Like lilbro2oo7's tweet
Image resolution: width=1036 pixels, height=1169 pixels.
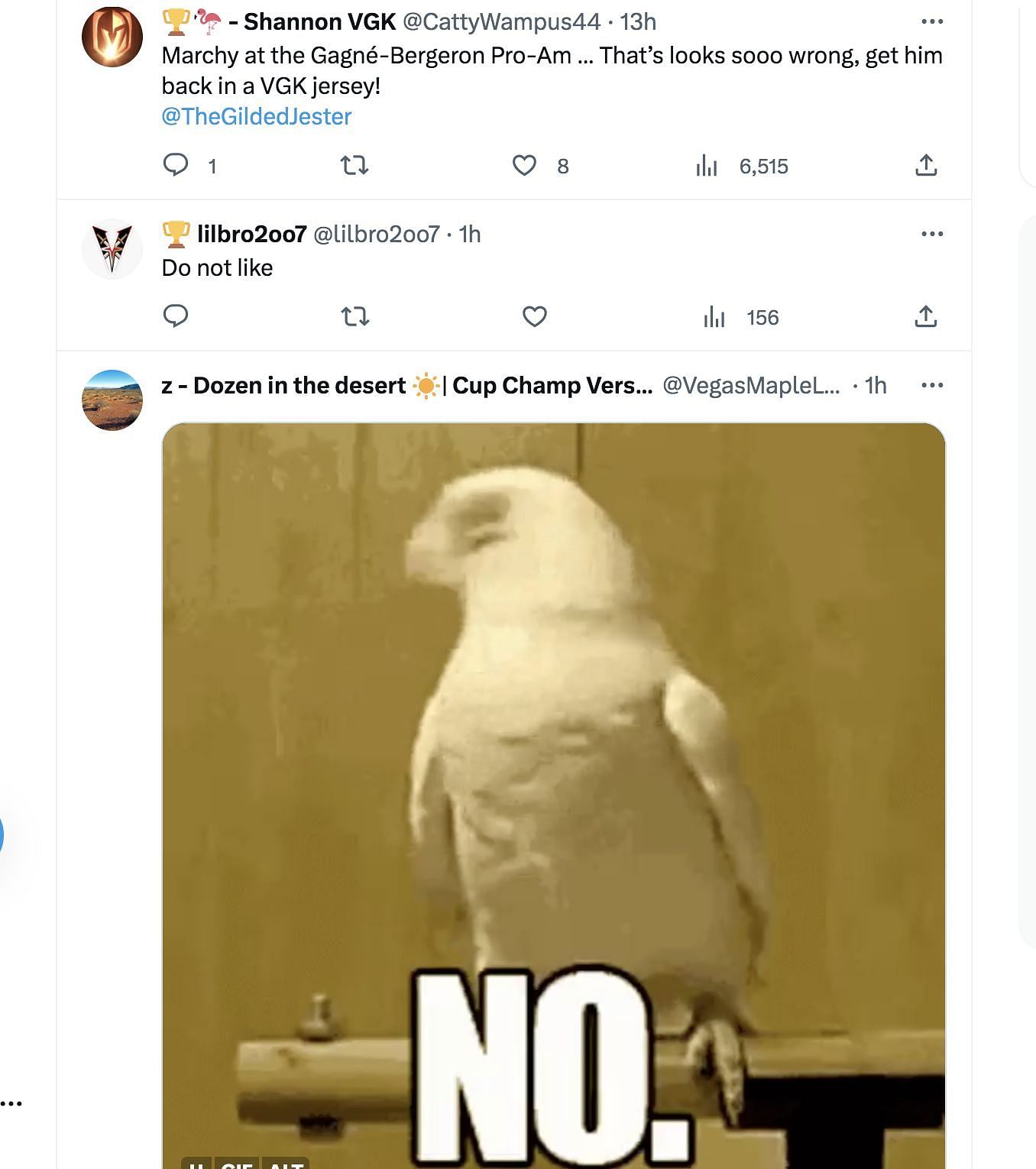534,316
